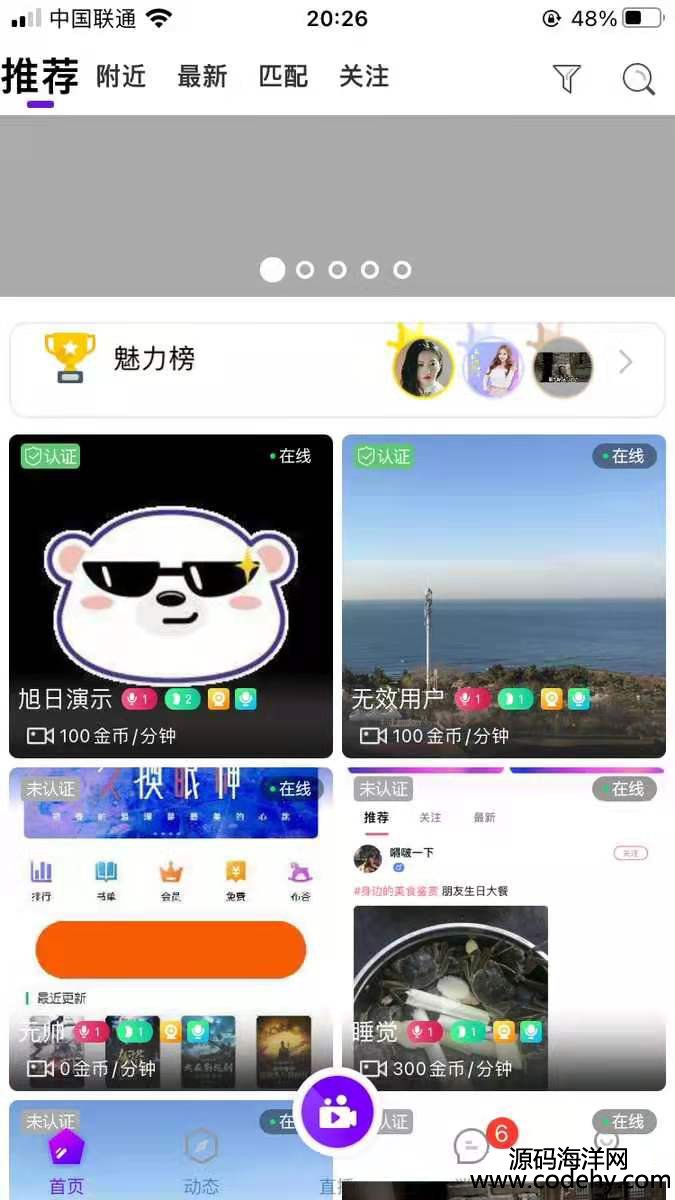Open 旭日演示 user card
This screenshot has width=675, height=1200.
pos(171,595)
